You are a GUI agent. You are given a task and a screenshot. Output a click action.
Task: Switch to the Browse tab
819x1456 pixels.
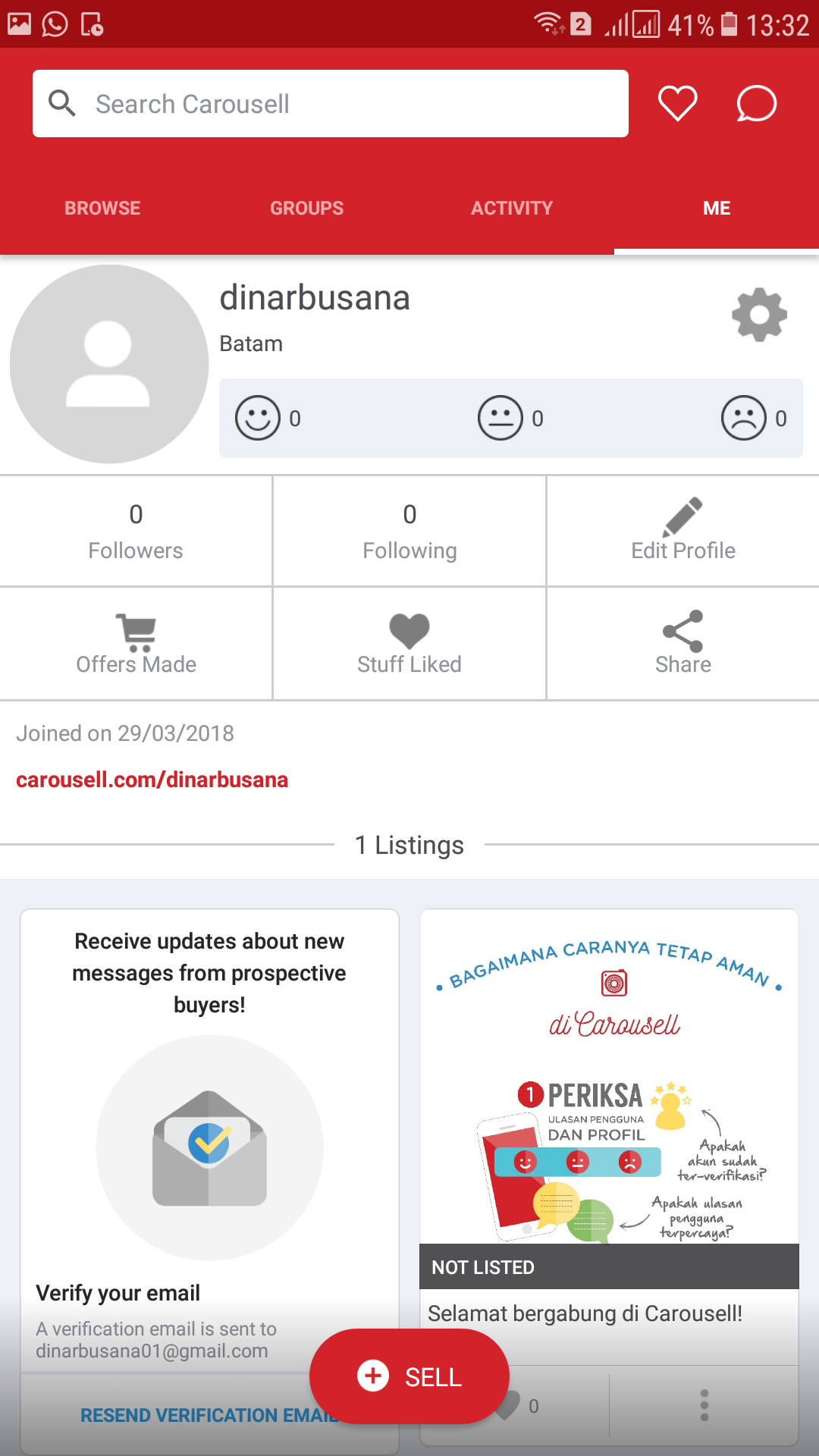pos(102,208)
